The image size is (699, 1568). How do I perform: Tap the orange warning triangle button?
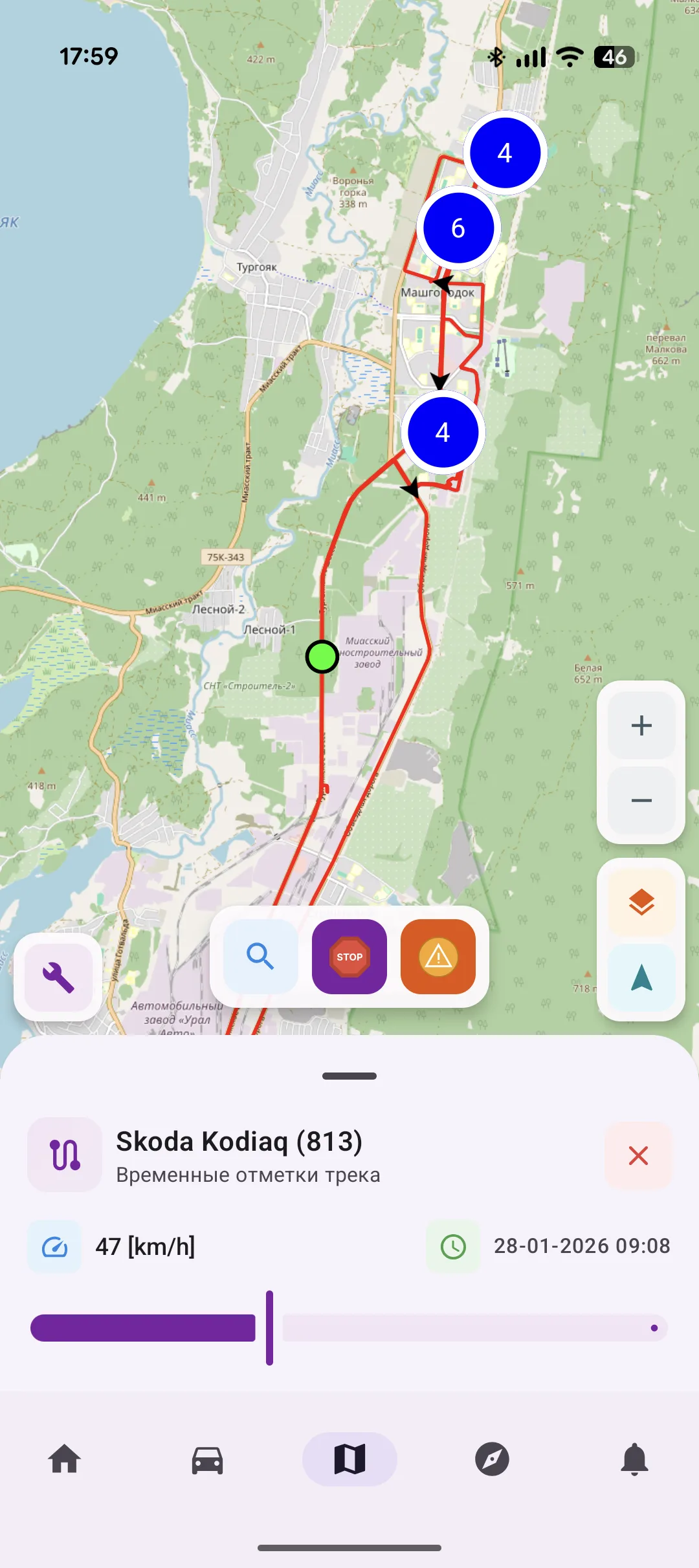pyautogui.click(x=438, y=956)
